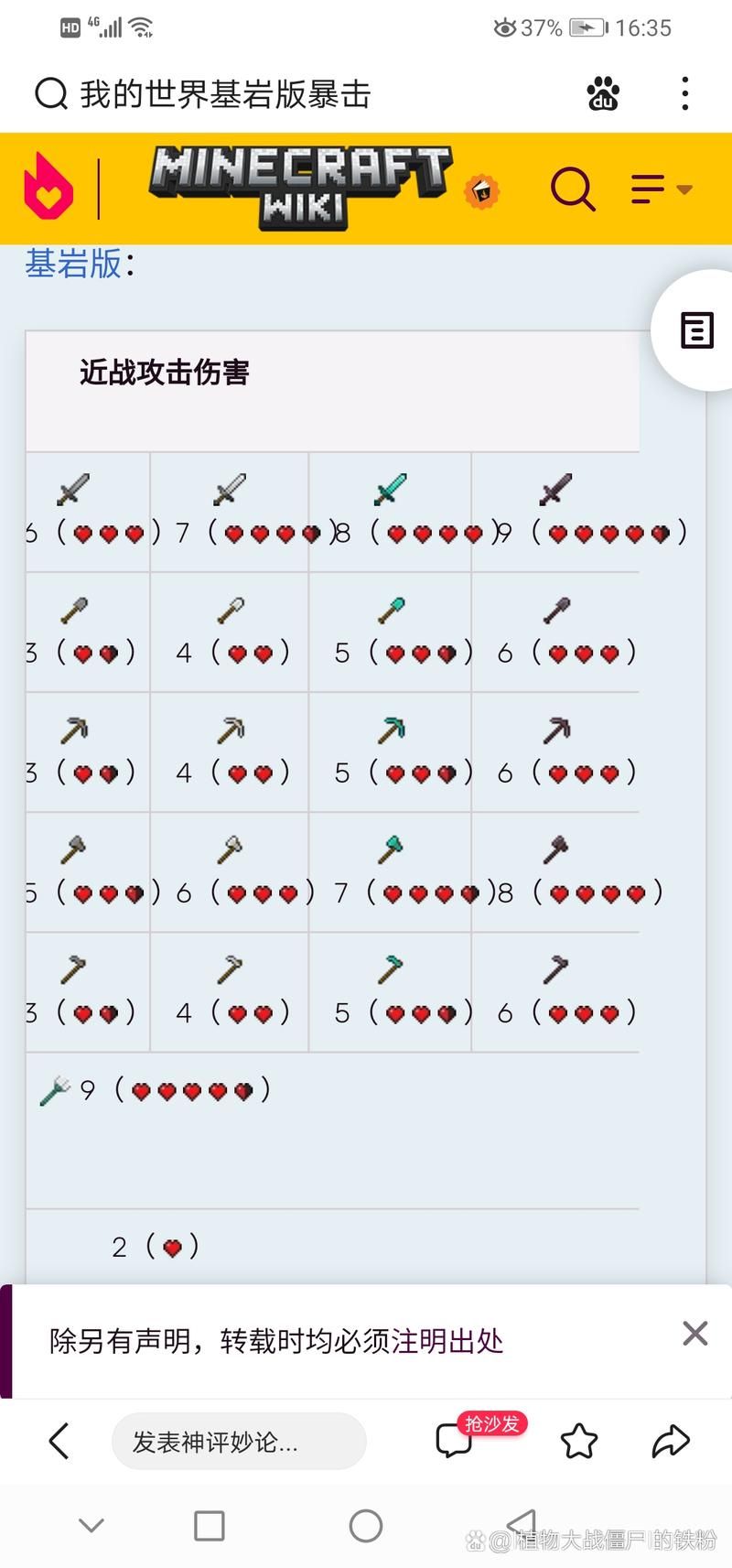The width and height of the screenshot is (732, 1568).
Task: Tap the search field showing 我的世界基岩版暴击
Action: click(x=224, y=94)
